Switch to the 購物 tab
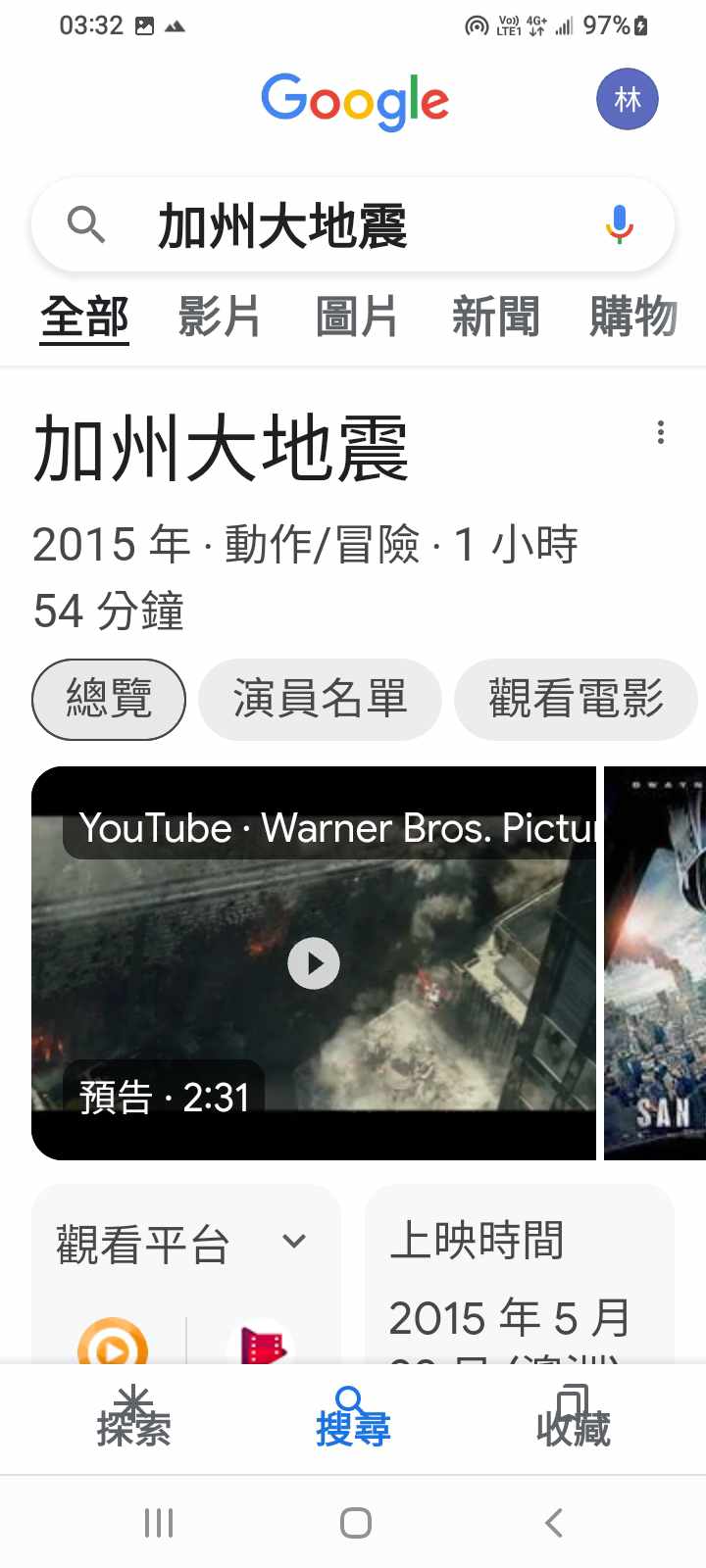Viewport: 706px width, 1568px height. click(632, 318)
